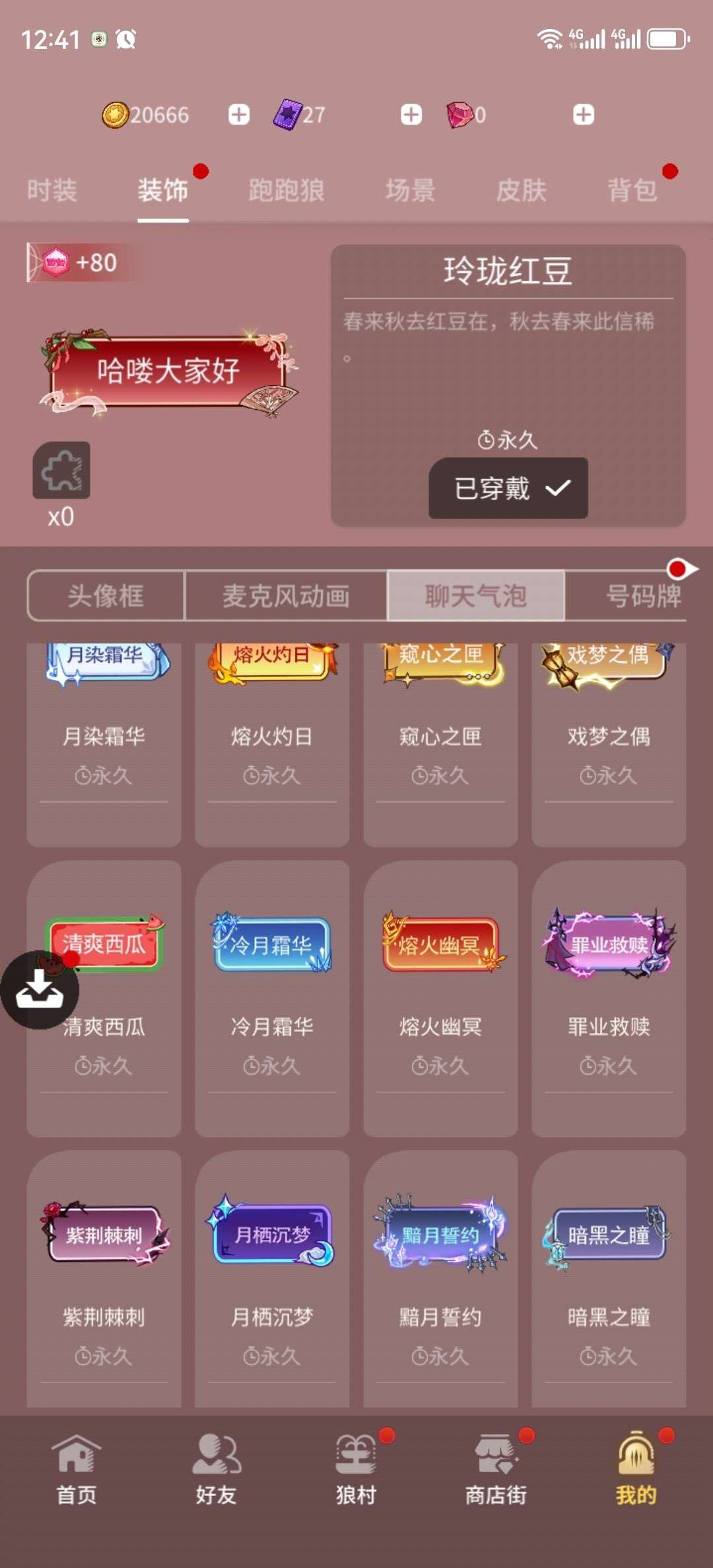Switch to the 头像框 avatar frame category
Screen dimensions: 713x1568
pos(106,594)
